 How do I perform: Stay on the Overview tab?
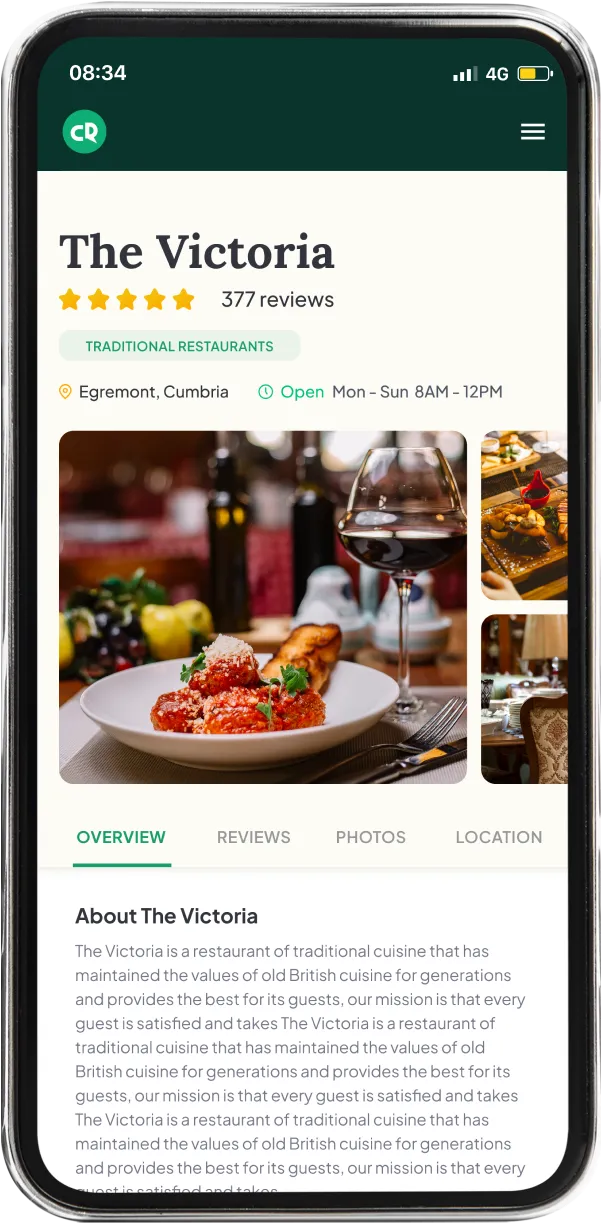[121, 837]
